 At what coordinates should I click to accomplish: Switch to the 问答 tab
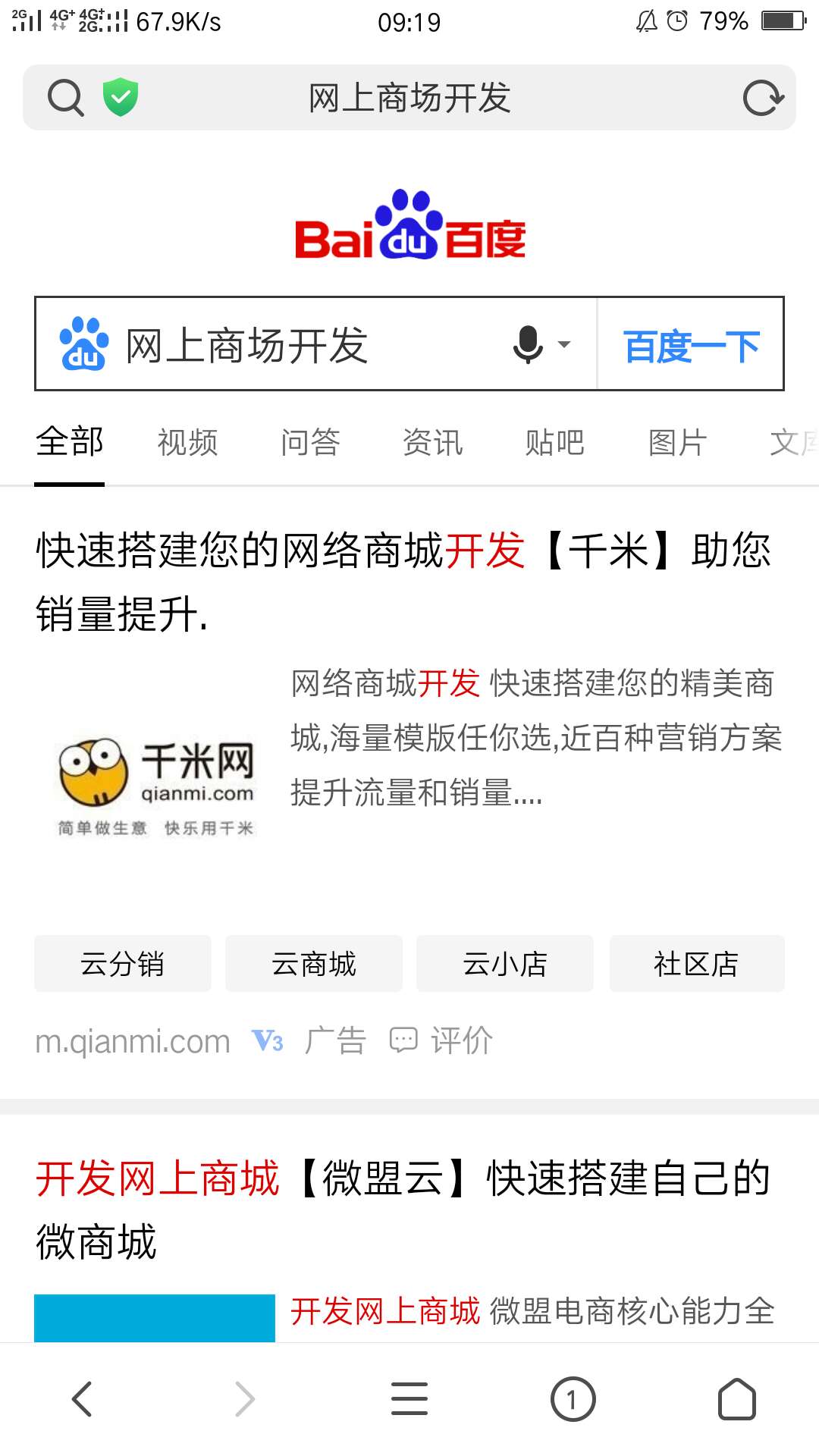click(x=310, y=442)
